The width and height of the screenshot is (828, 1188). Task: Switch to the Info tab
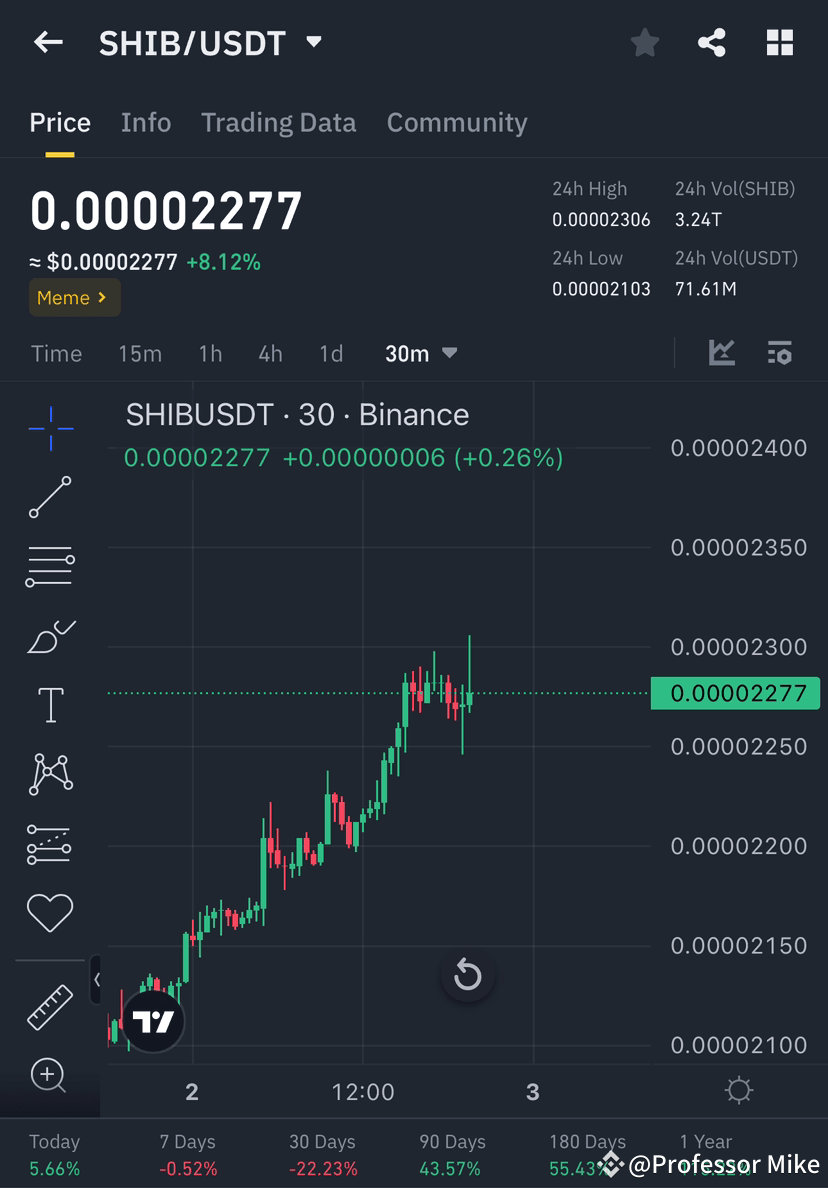coord(145,122)
